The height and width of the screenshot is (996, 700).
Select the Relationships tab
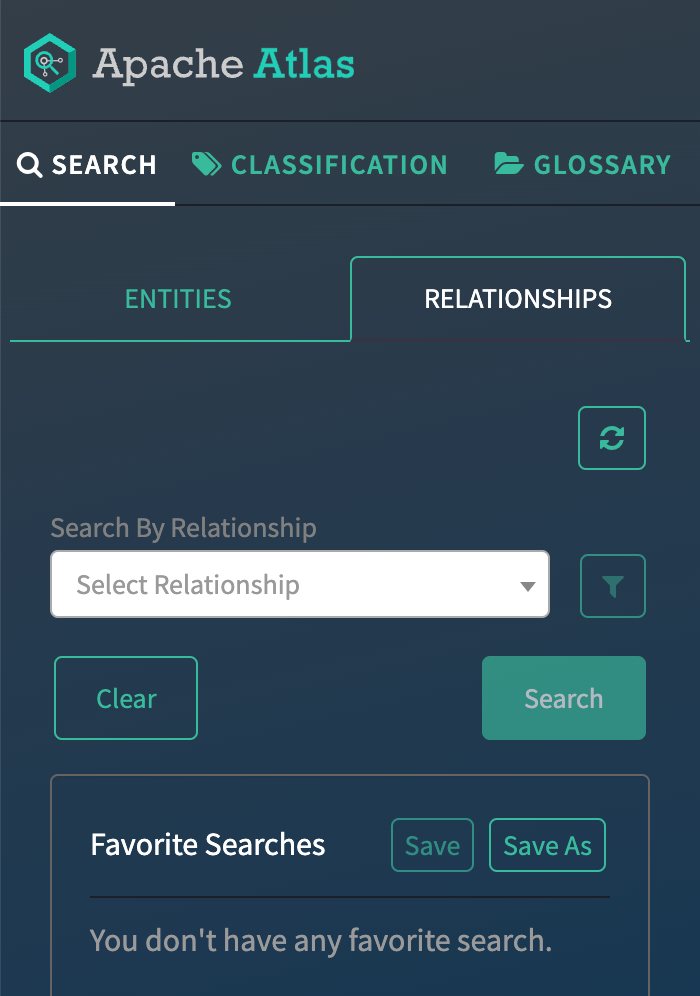[518, 298]
